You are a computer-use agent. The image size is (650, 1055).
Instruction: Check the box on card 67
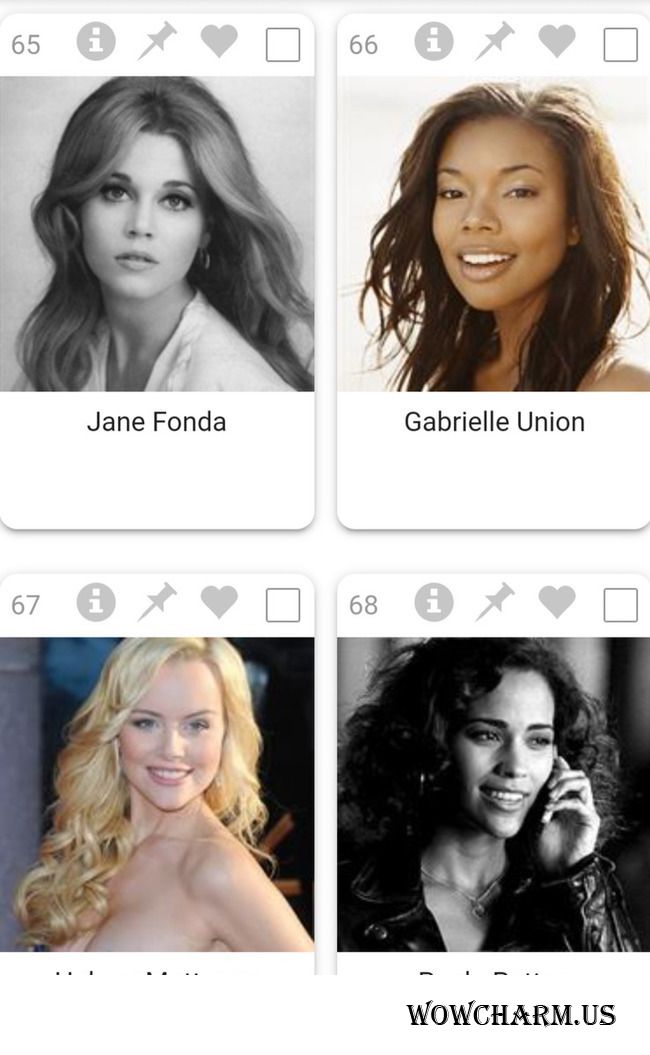pos(283,605)
